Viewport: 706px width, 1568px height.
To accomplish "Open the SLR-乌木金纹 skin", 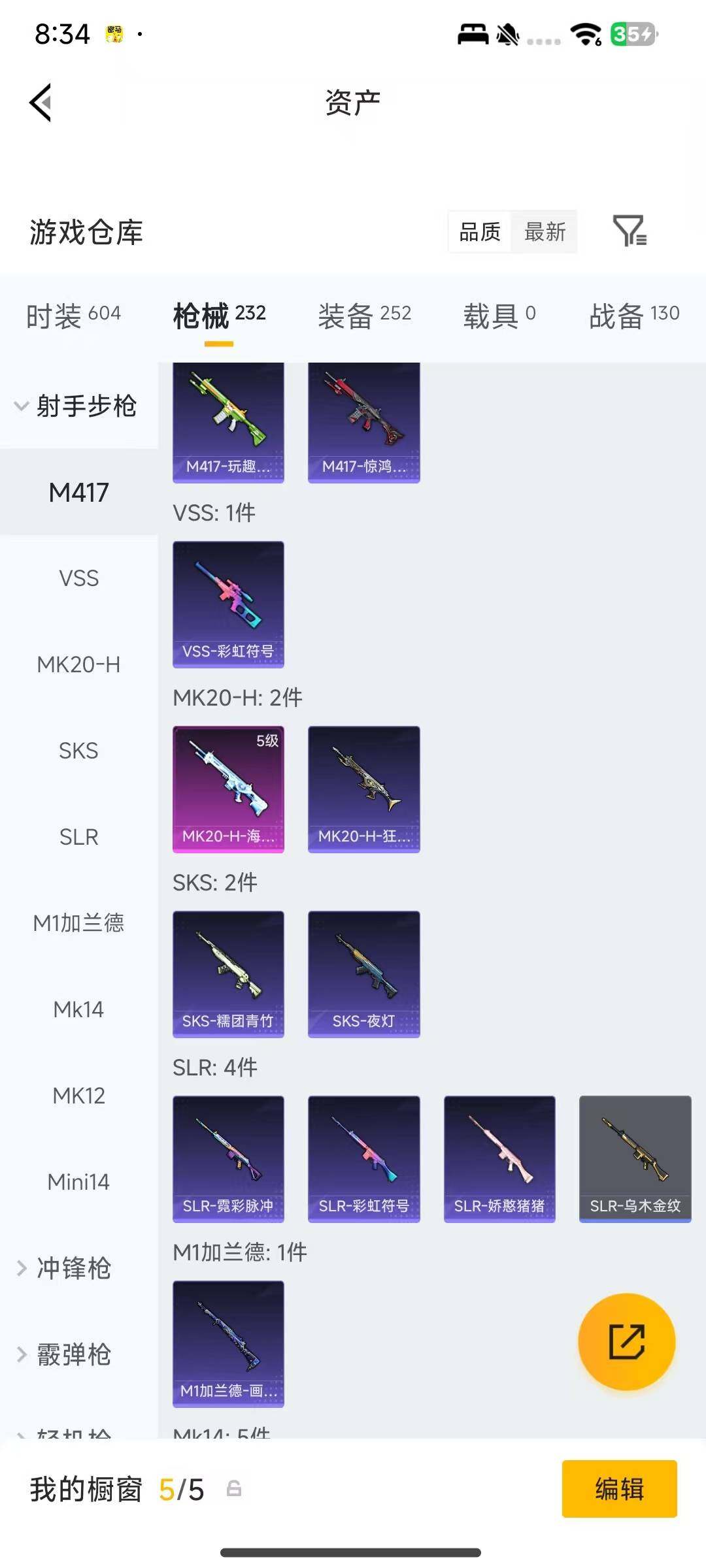I will [635, 1158].
